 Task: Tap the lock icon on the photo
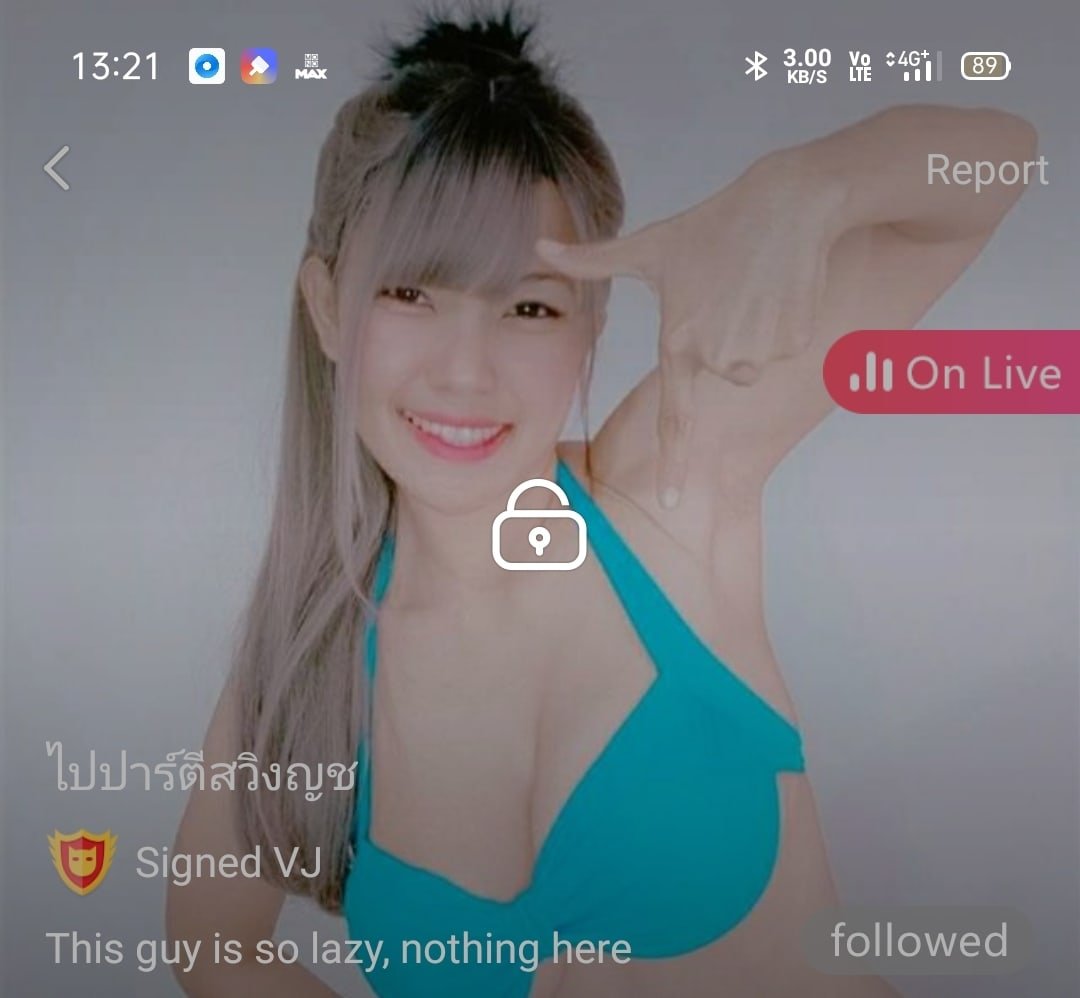[x=539, y=526]
